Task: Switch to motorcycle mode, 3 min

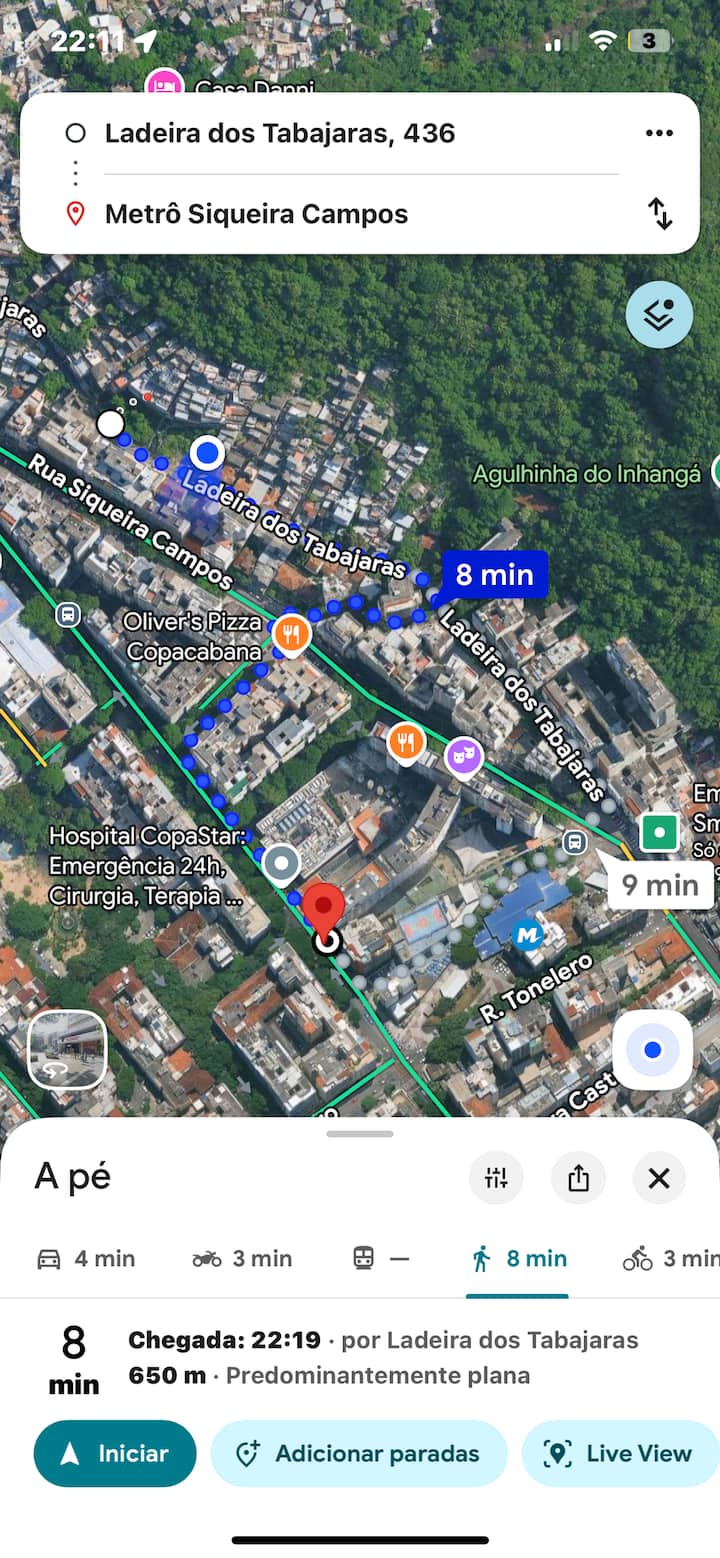Action: tap(242, 1259)
